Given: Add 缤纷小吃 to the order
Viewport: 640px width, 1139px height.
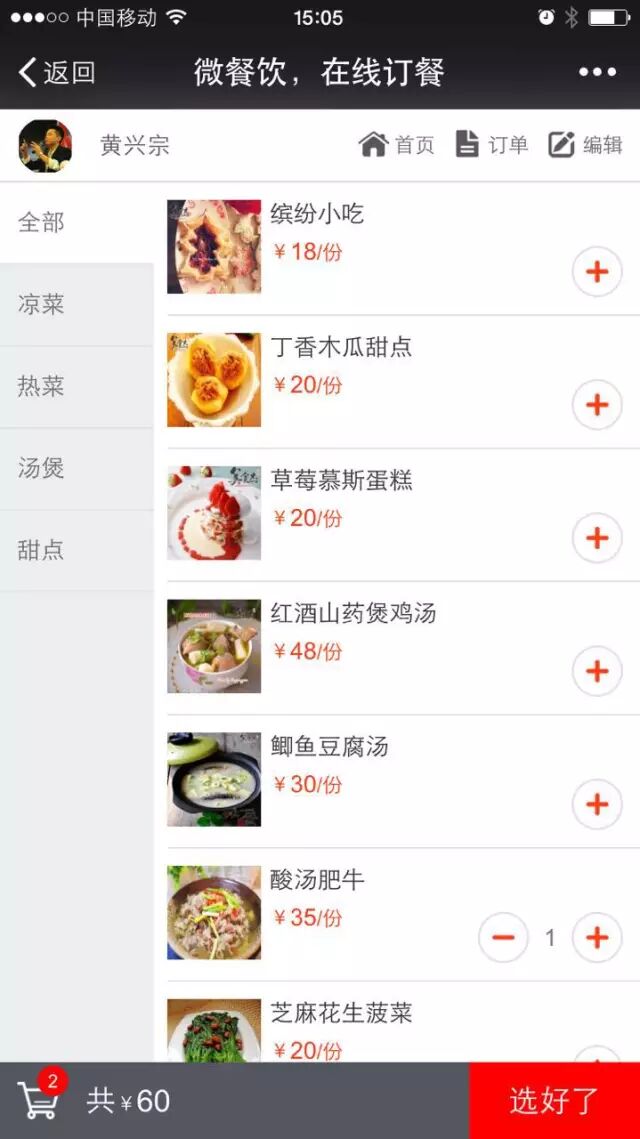Looking at the screenshot, I should click(x=597, y=272).
